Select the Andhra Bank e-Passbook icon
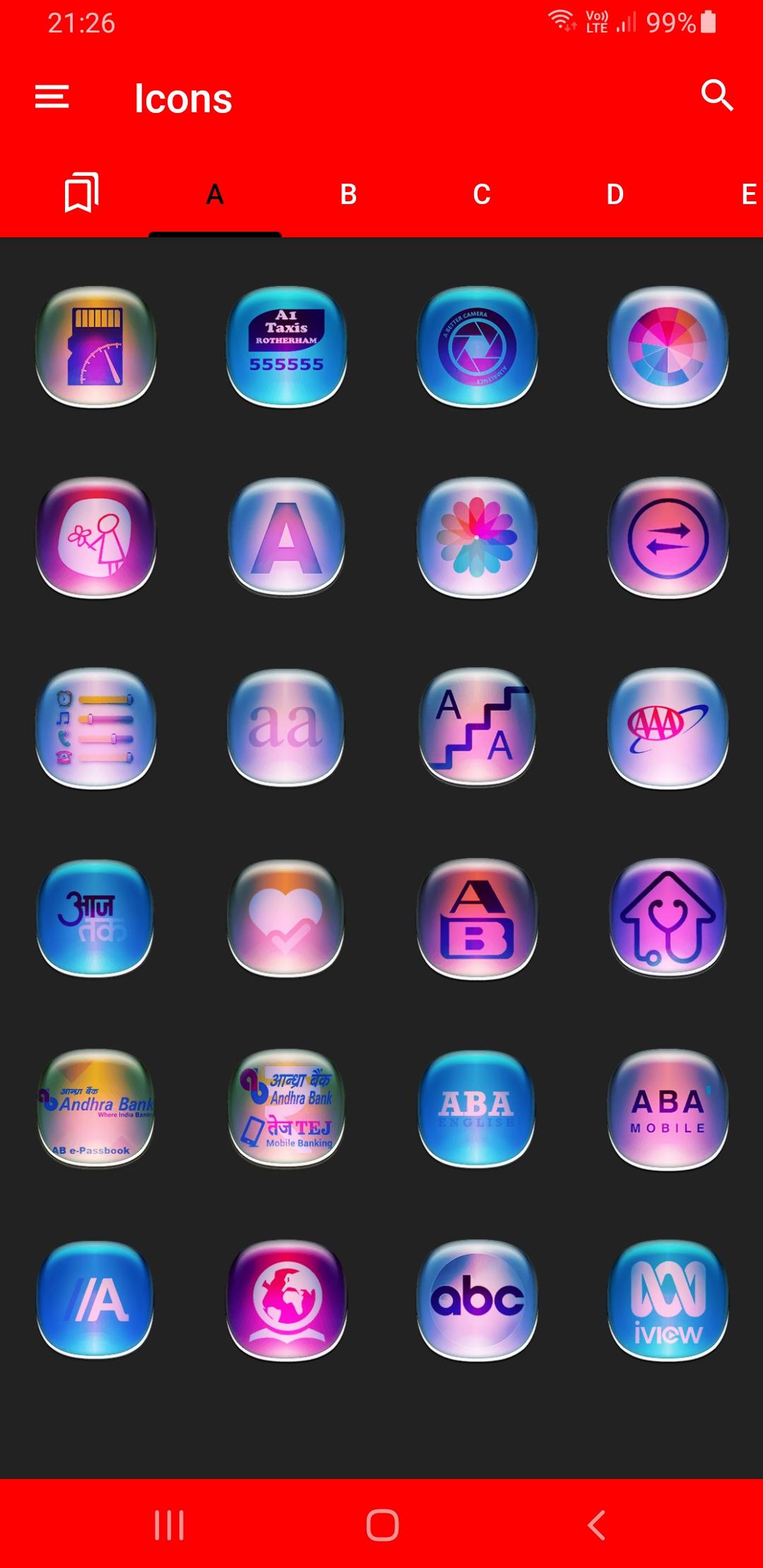 95,1110
